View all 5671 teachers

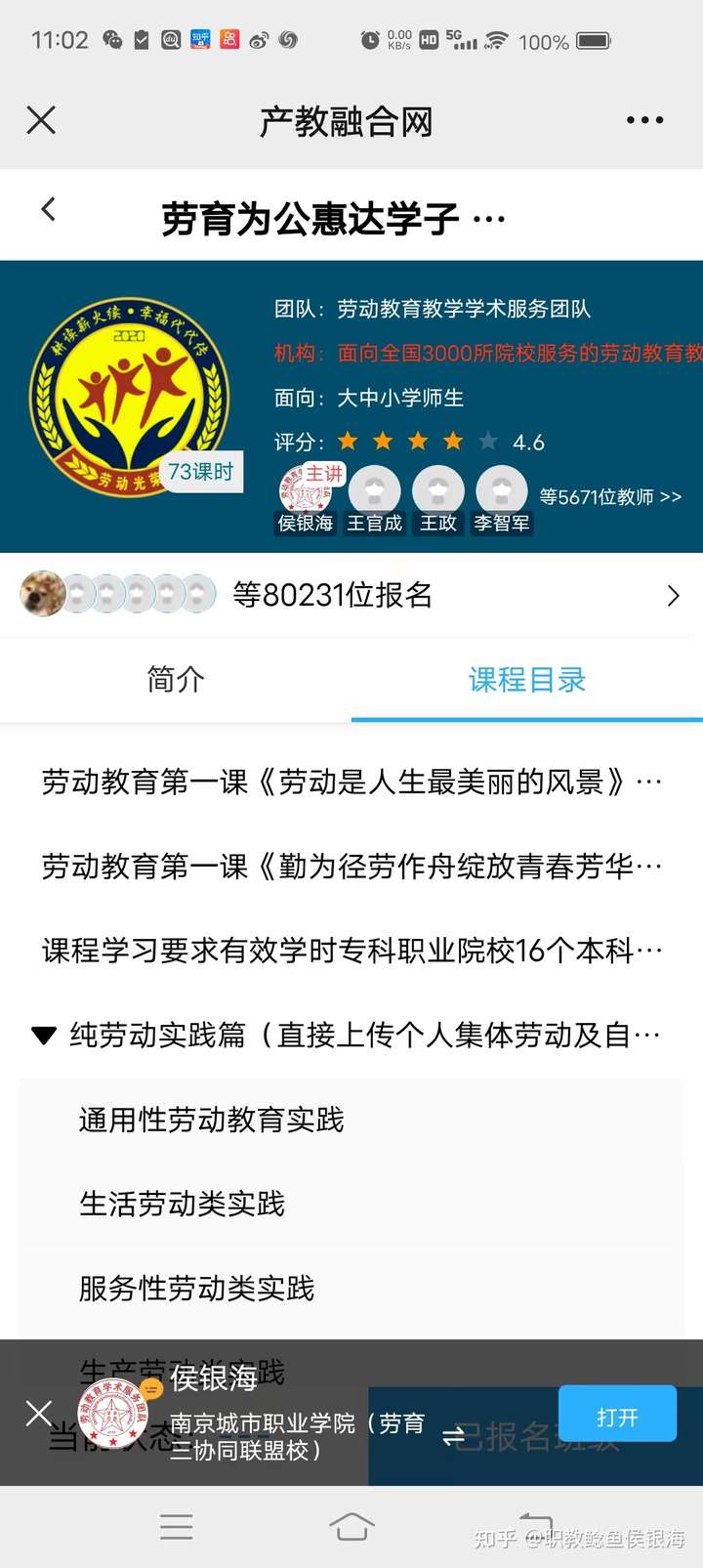(x=610, y=496)
